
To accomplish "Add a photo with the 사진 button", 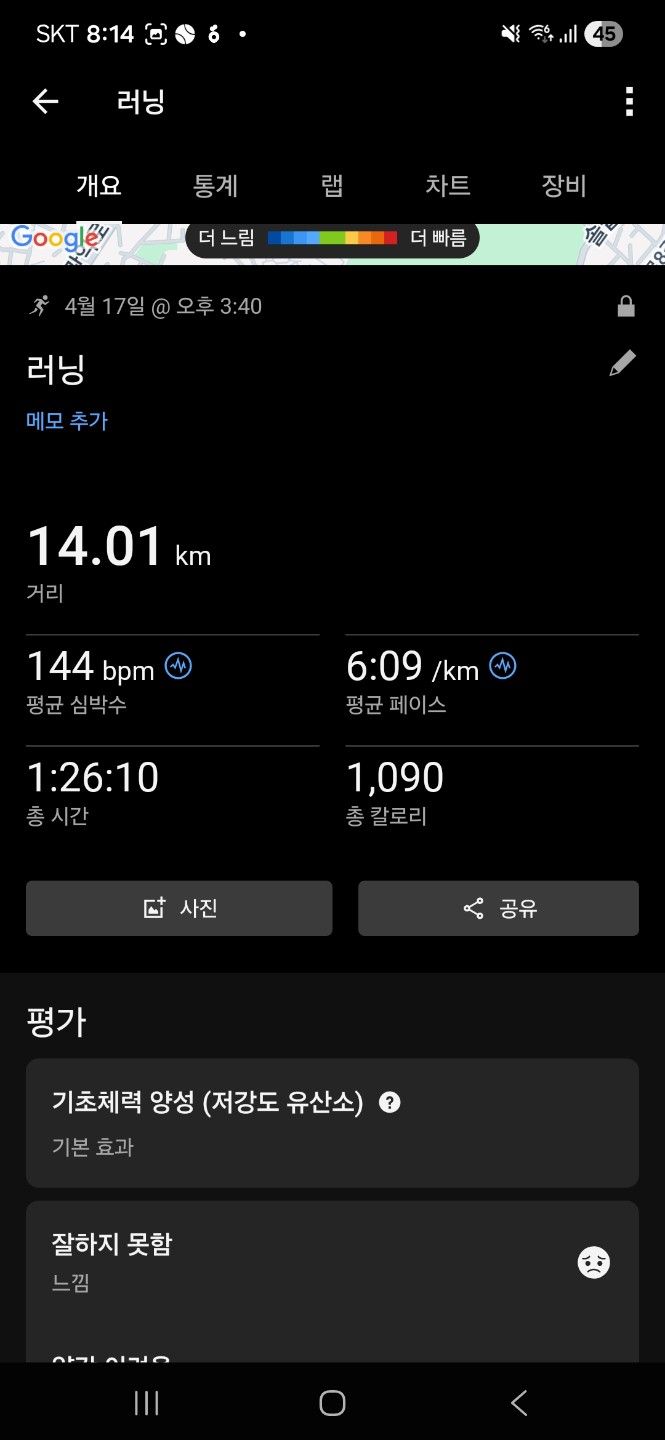I will [179, 908].
